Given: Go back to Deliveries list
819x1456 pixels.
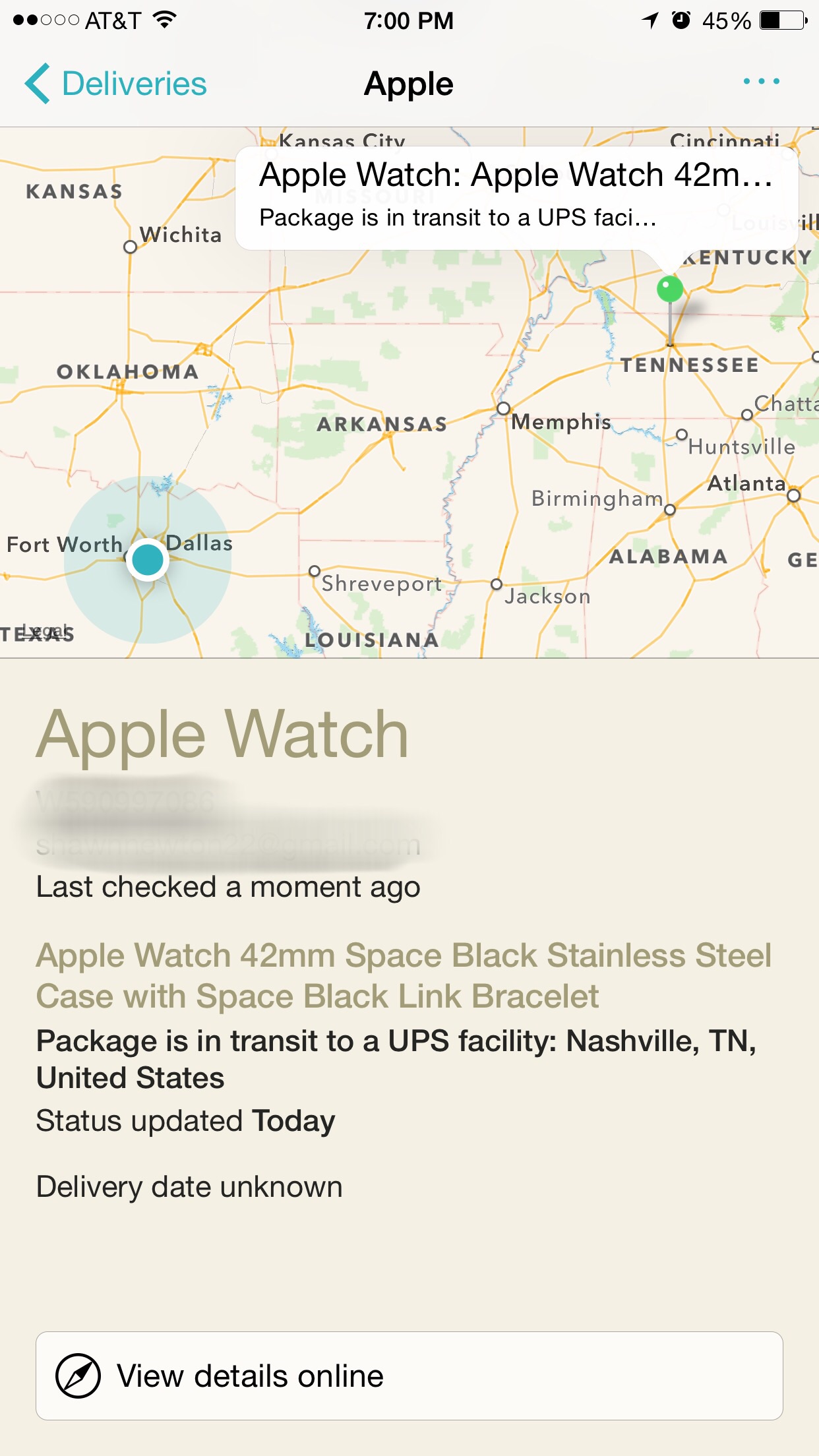Looking at the screenshot, I should [116, 84].
